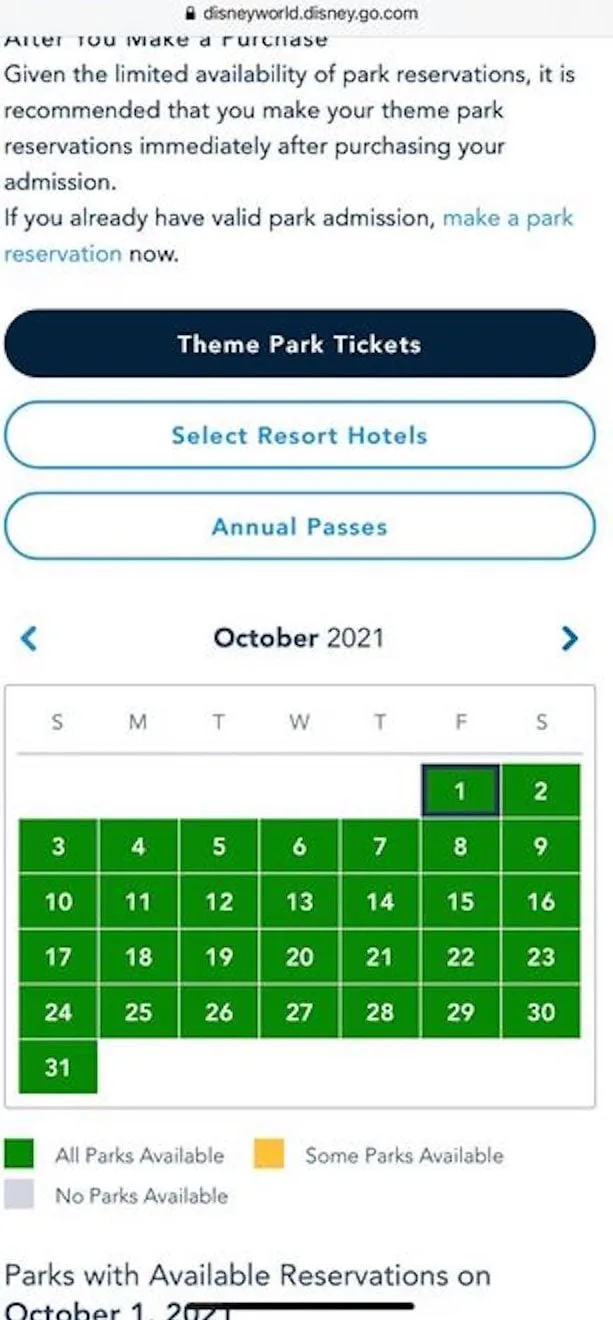The image size is (613, 1320).
Task: Go to the previous month
Action: pos(29,638)
